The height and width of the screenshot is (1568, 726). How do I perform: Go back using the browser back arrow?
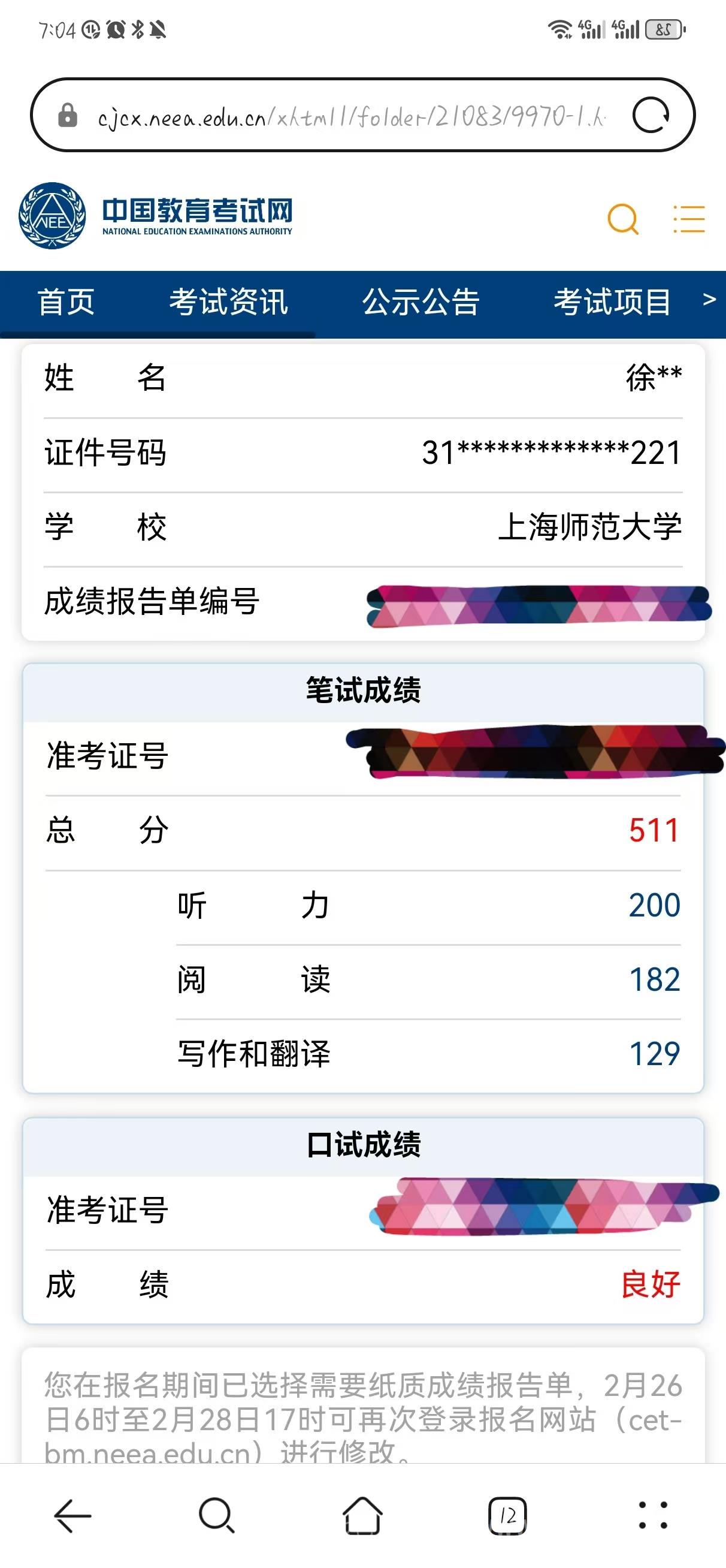pyautogui.click(x=73, y=1515)
